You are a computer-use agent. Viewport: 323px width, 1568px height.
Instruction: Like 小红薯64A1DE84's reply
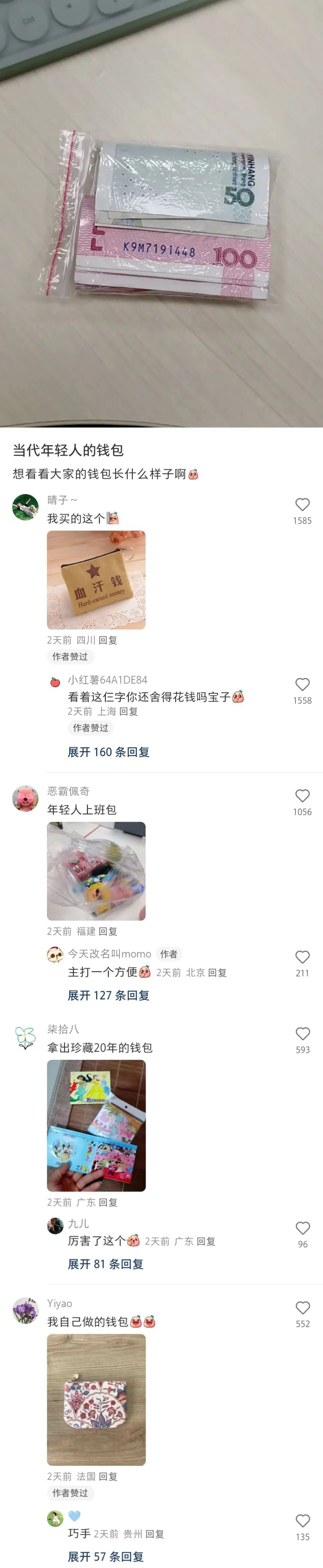[302, 684]
